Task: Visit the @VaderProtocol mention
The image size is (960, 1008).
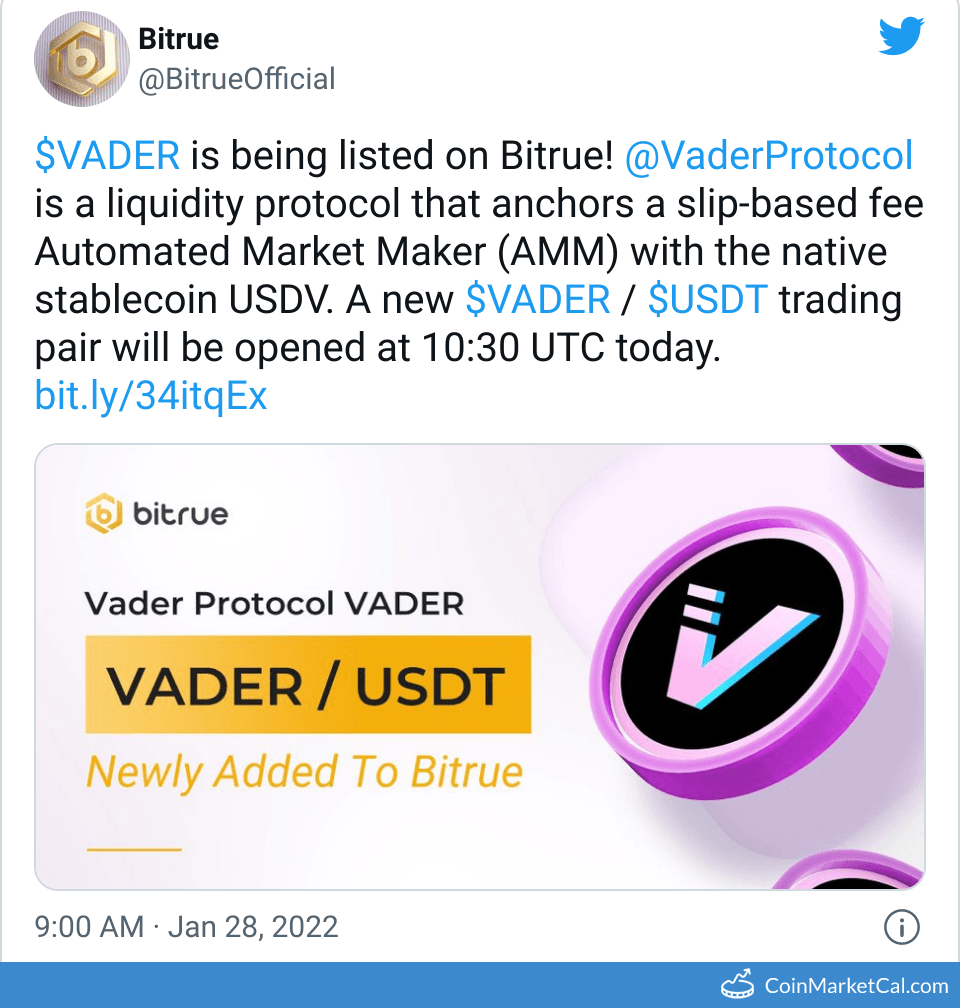Action: tap(768, 155)
